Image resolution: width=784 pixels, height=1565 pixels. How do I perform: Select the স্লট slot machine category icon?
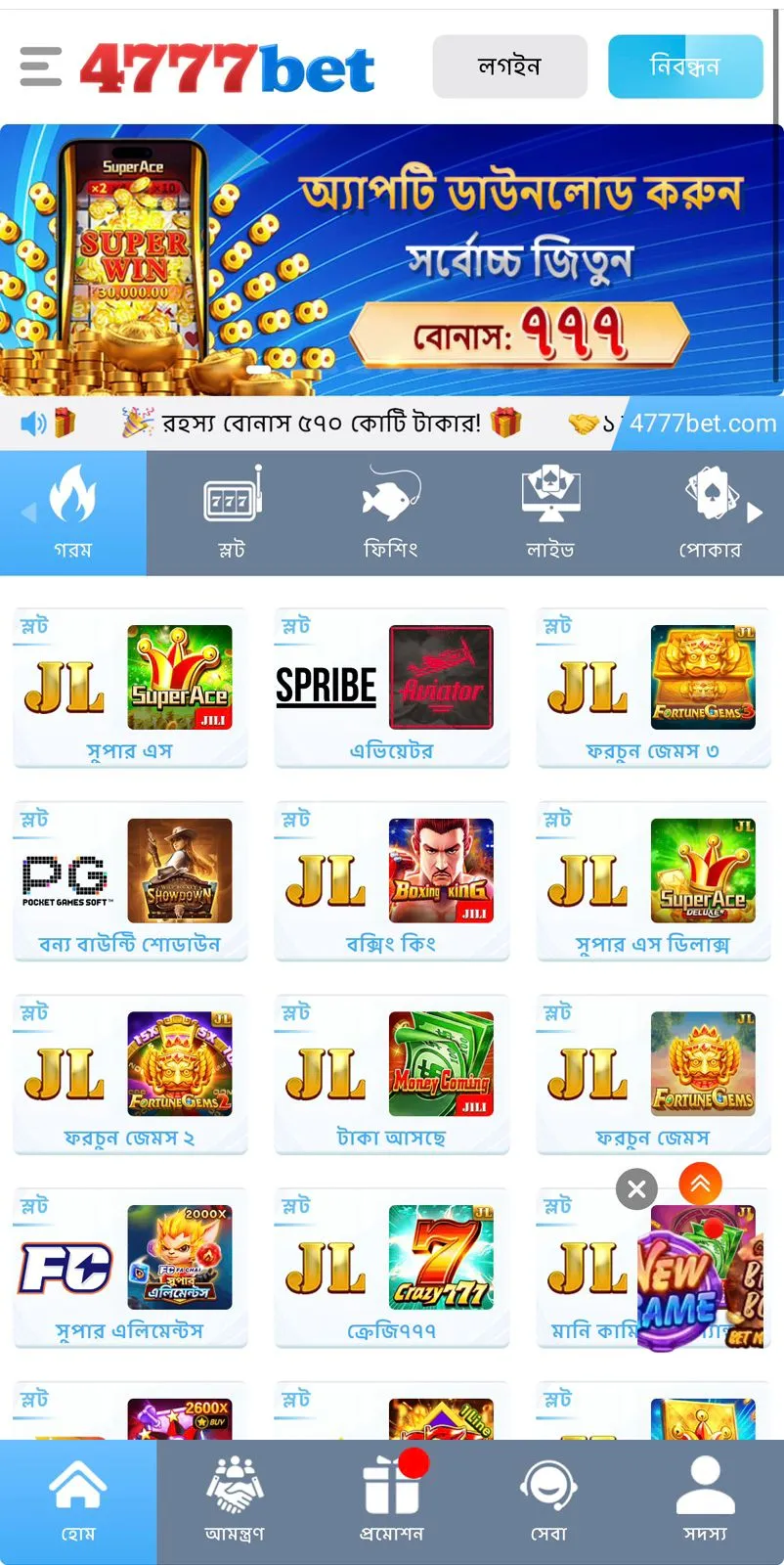click(232, 511)
